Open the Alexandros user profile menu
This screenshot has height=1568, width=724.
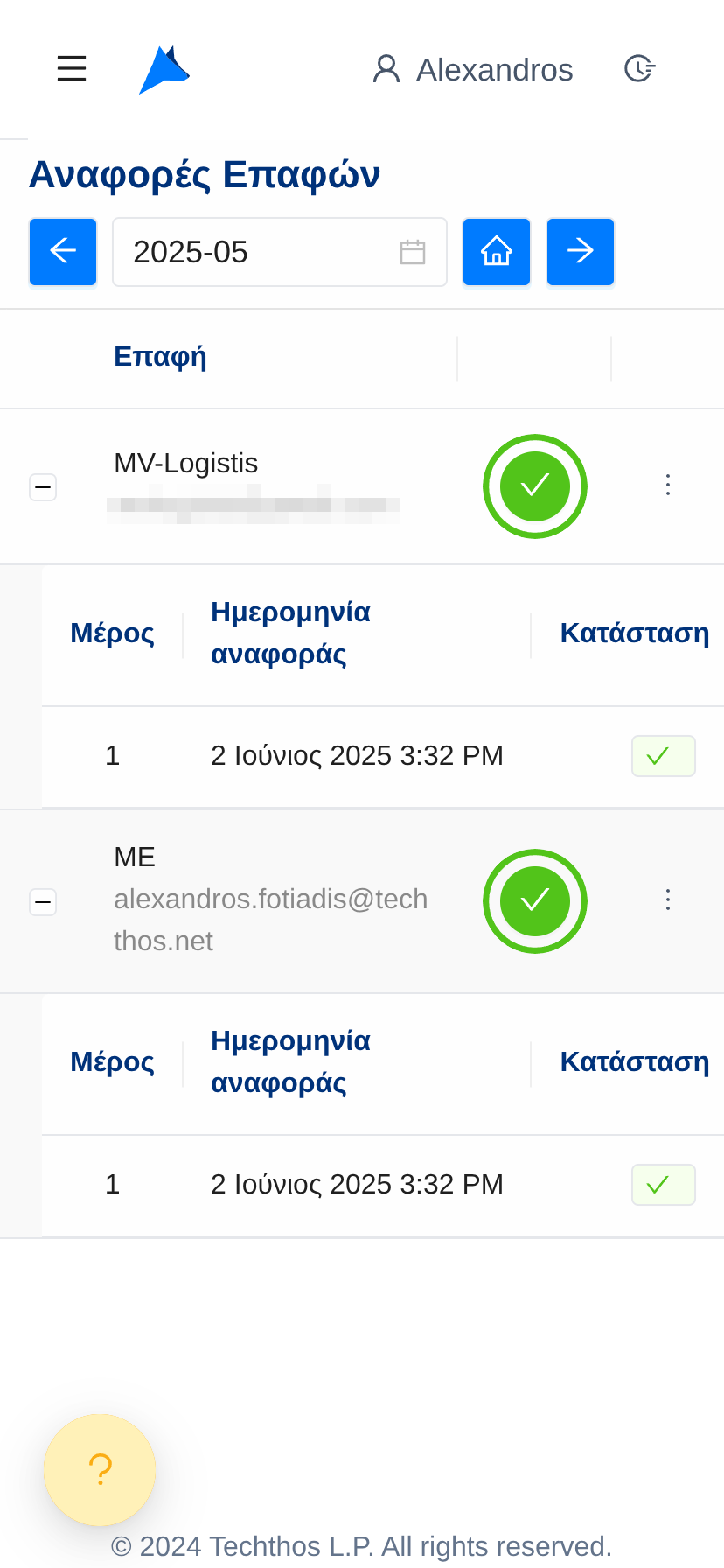pyautogui.click(x=473, y=69)
